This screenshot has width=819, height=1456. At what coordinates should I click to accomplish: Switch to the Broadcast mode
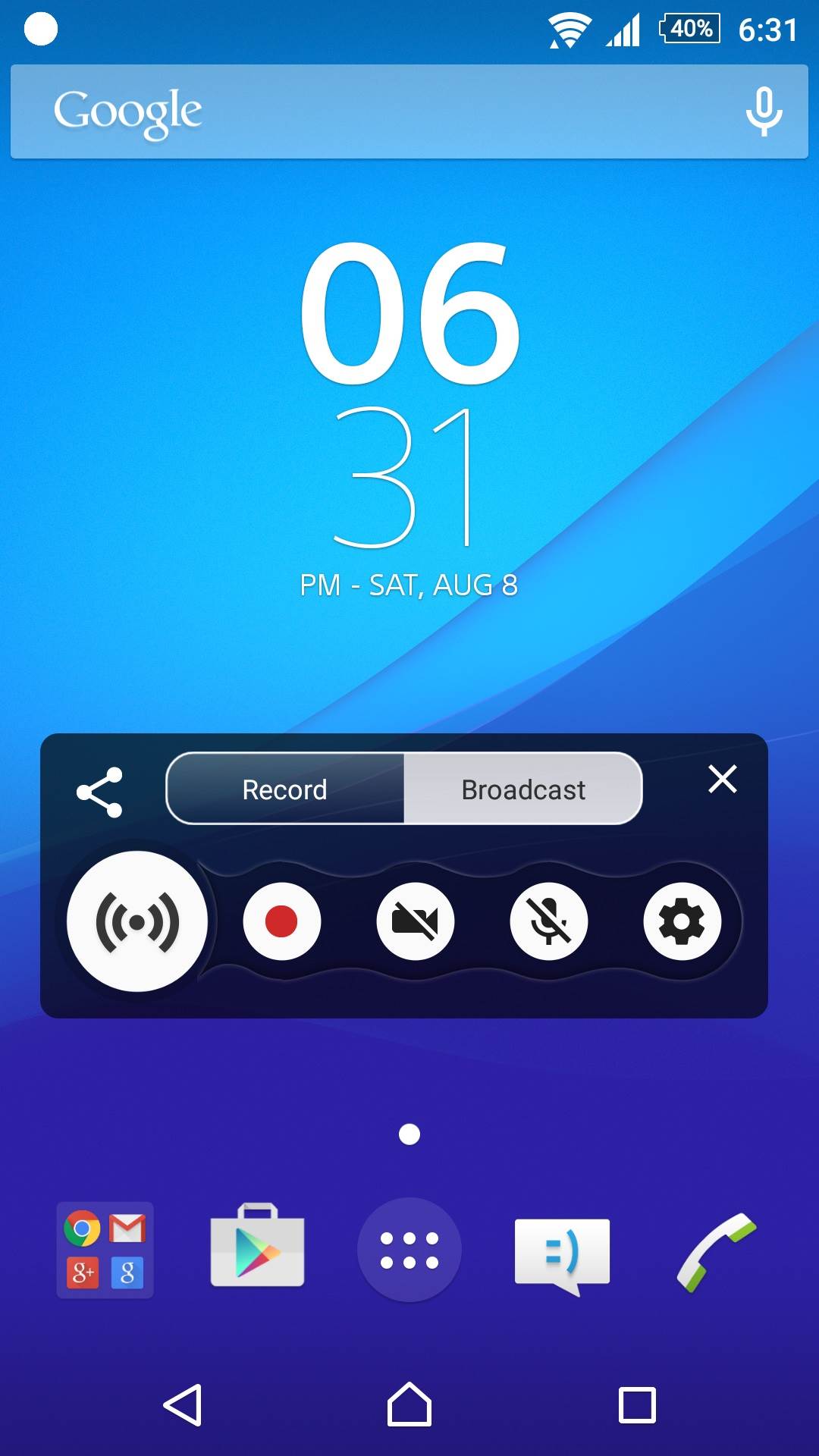[x=523, y=789]
